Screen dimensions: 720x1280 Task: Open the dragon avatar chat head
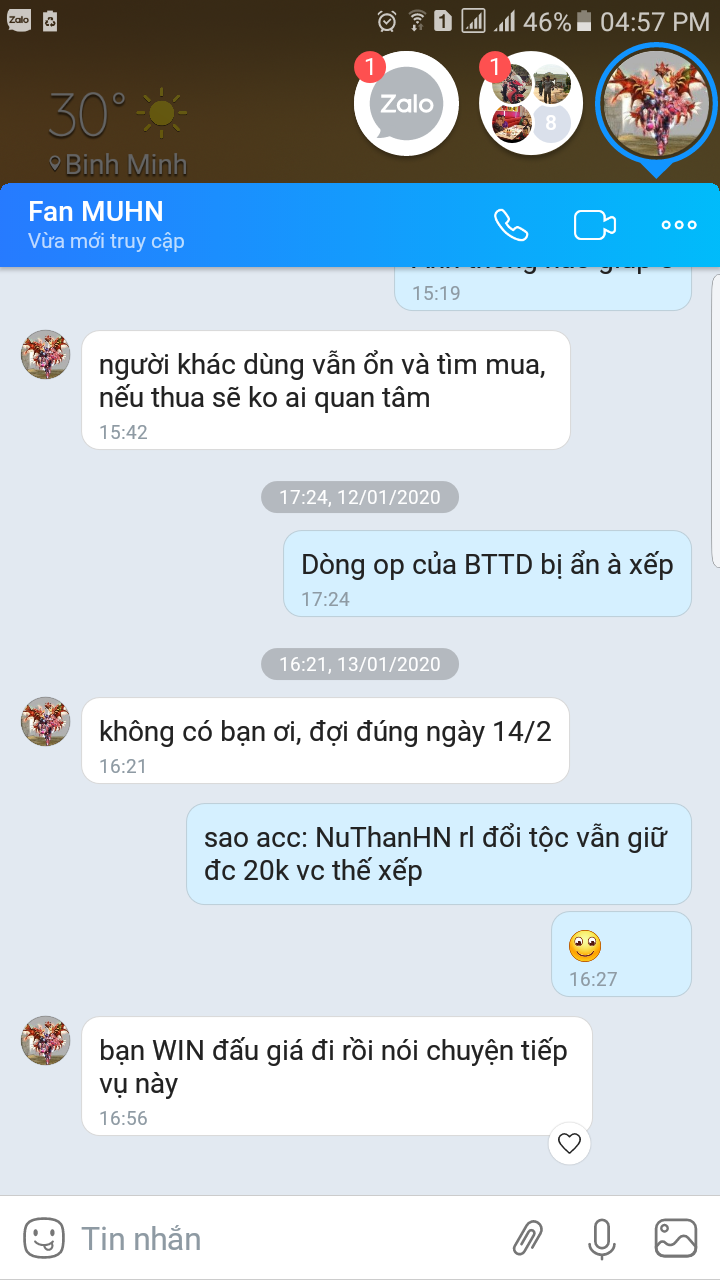656,102
